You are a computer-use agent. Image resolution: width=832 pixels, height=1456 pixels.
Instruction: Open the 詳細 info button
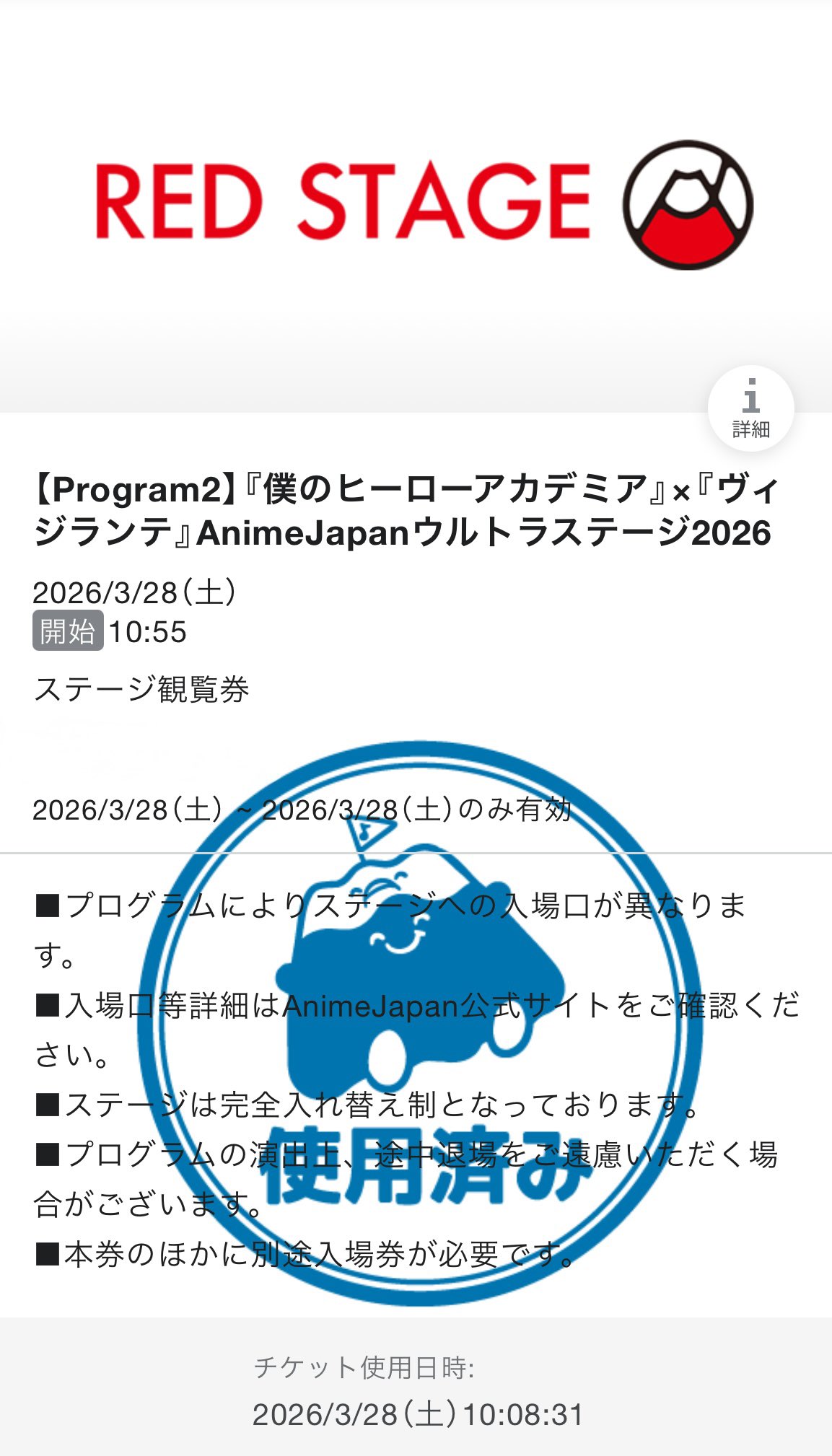pos(750,408)
